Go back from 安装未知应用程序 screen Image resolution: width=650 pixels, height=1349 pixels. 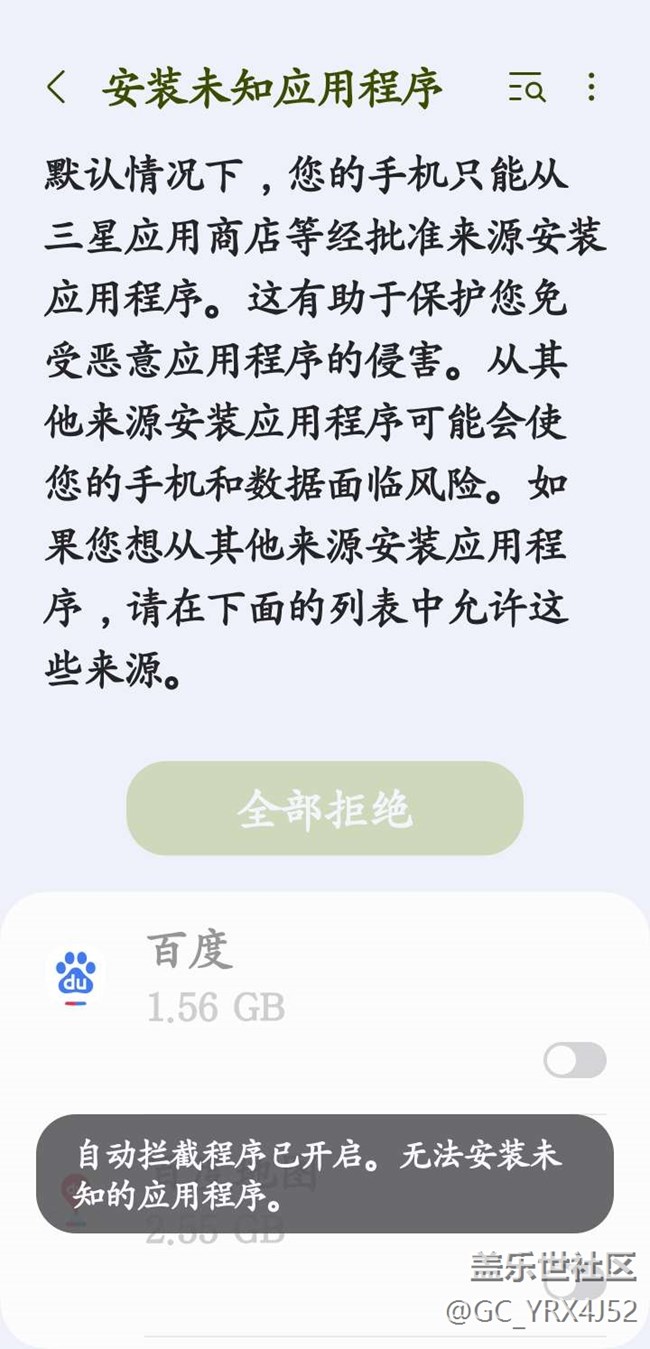[x=57, y=88]
